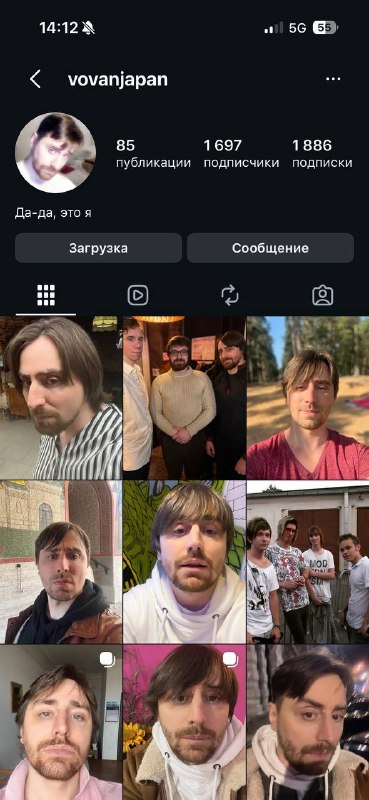Switch to the tagged photos tab
Image resolution: width=369 pixels, height=800 pixels.
(323, 295)
